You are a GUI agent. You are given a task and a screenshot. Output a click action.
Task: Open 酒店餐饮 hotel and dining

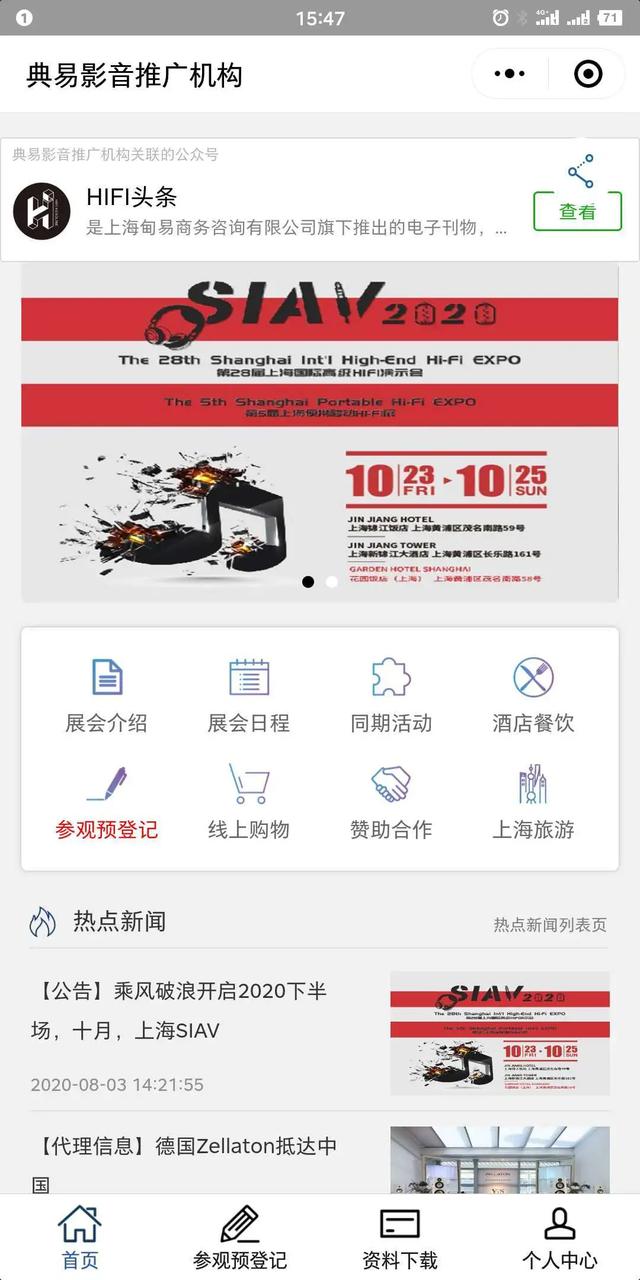(533, 696)
